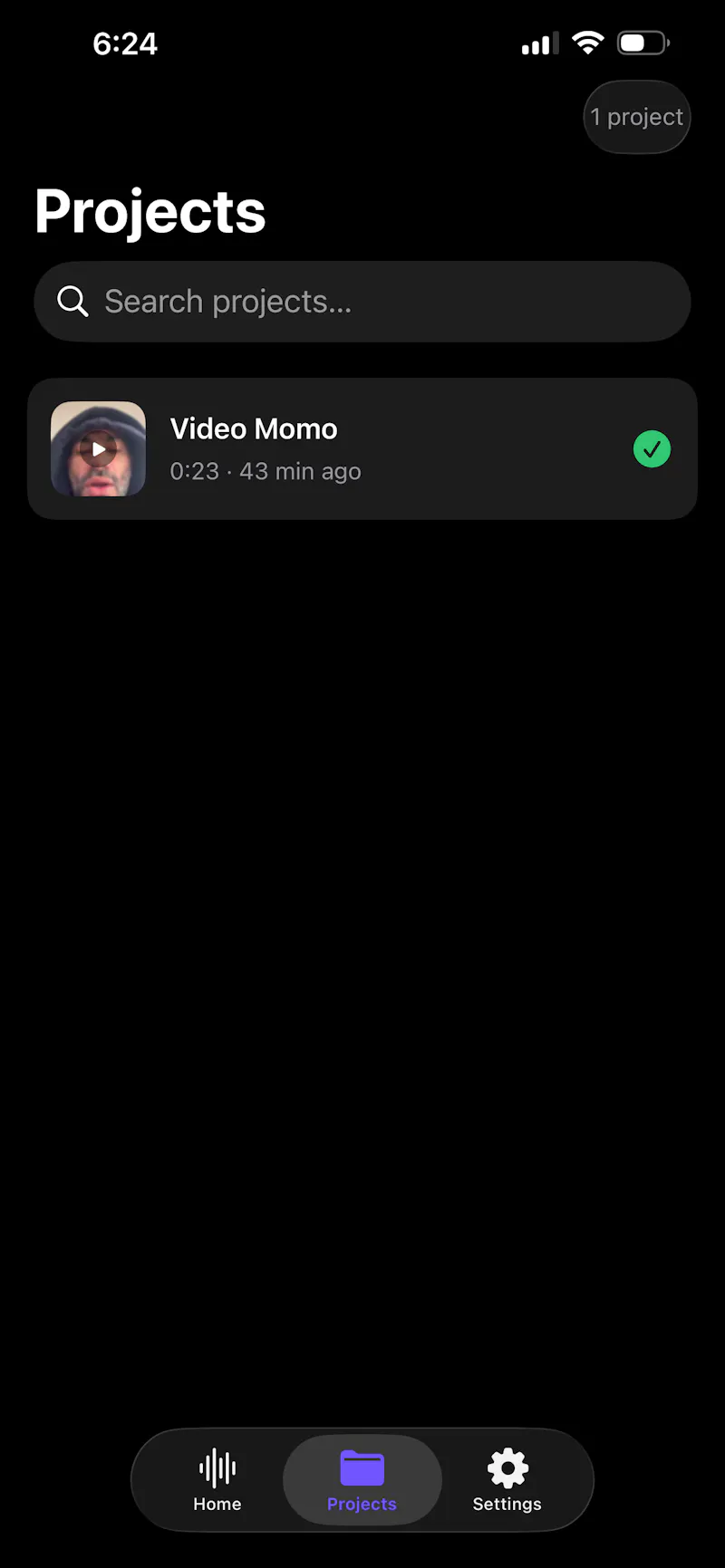
Task: Go to the Settings tab
Action: click(507, 1480)
